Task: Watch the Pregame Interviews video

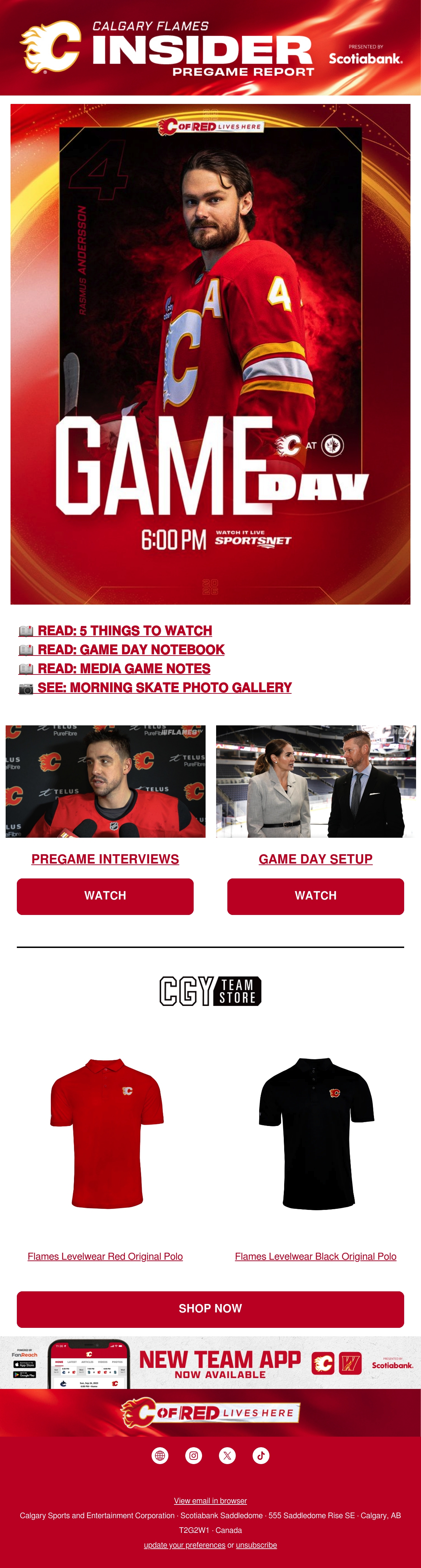Action: pos(105,896)
